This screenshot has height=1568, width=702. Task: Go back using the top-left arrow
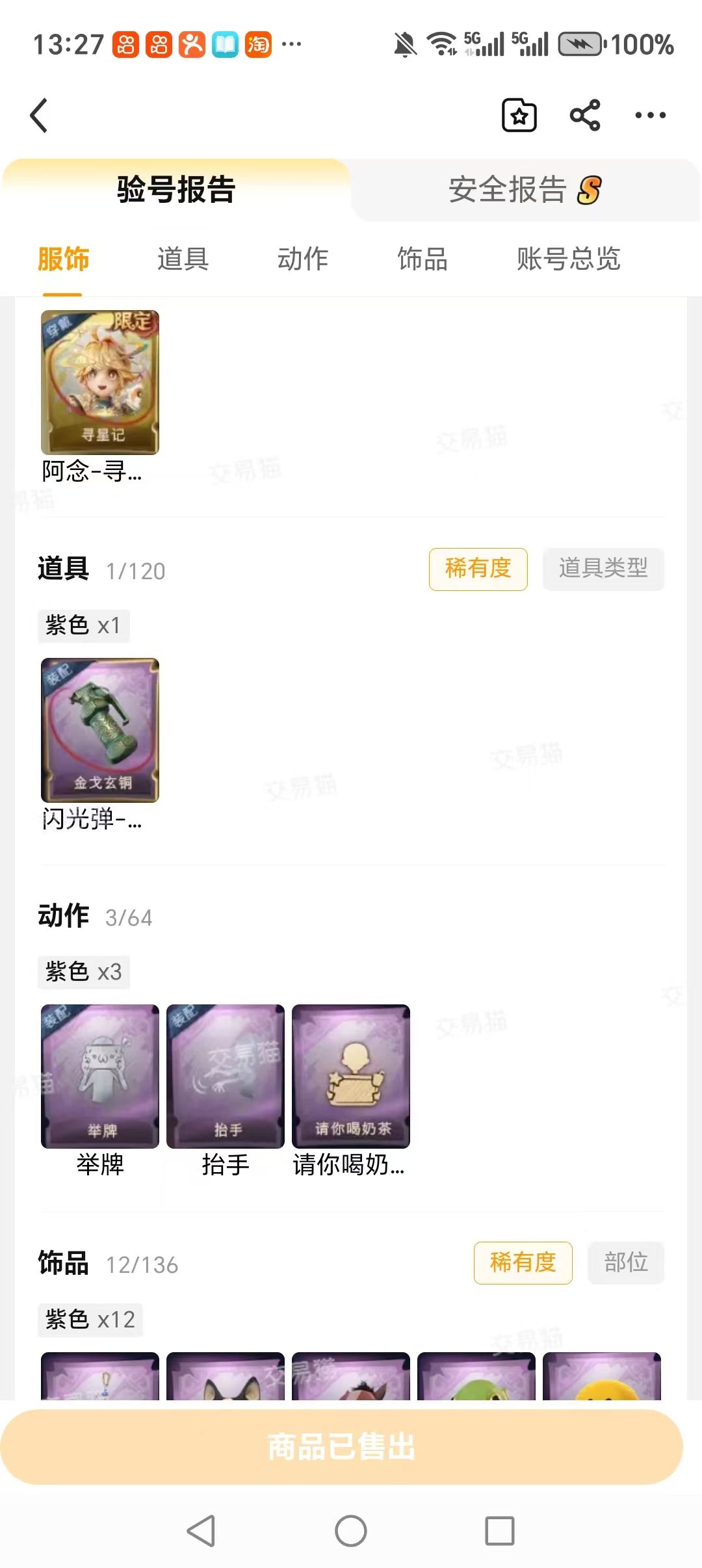pos(39,115)
